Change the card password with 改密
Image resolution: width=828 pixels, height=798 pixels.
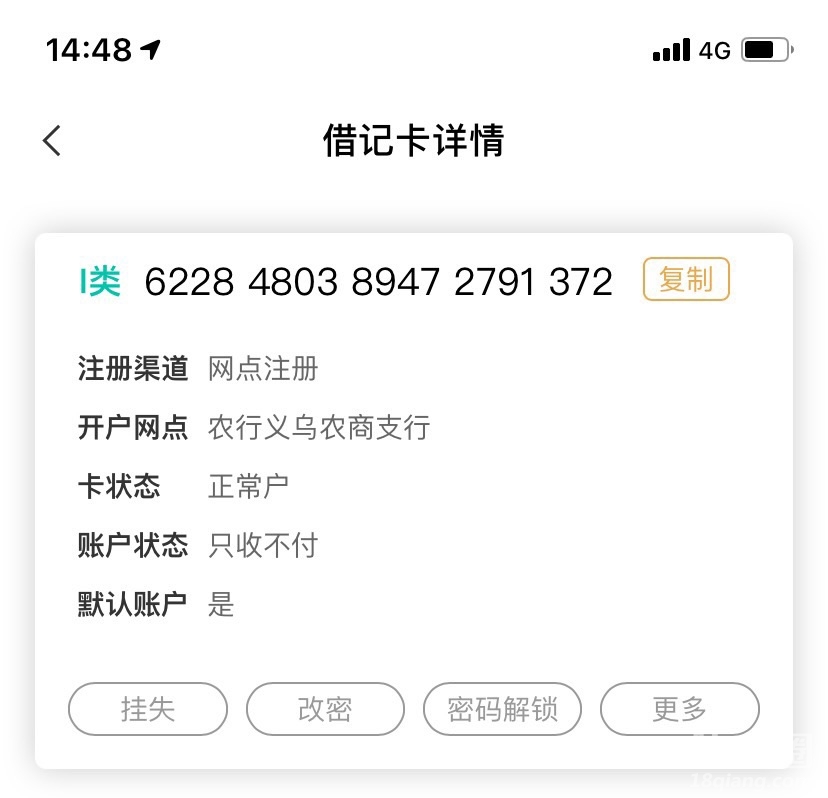pos(325,709)
